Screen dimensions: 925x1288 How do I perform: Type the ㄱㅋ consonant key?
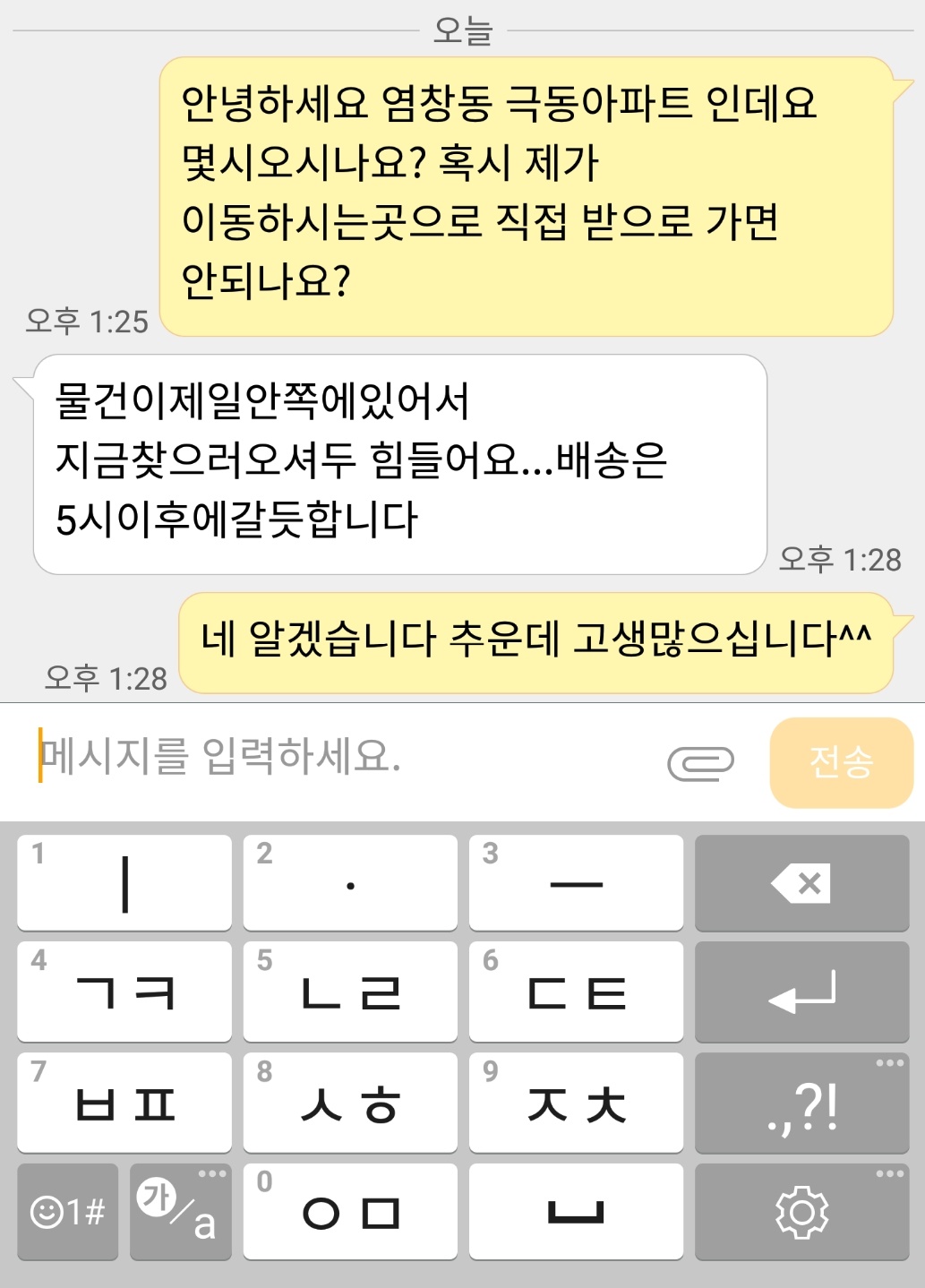[x=124, y=992]
